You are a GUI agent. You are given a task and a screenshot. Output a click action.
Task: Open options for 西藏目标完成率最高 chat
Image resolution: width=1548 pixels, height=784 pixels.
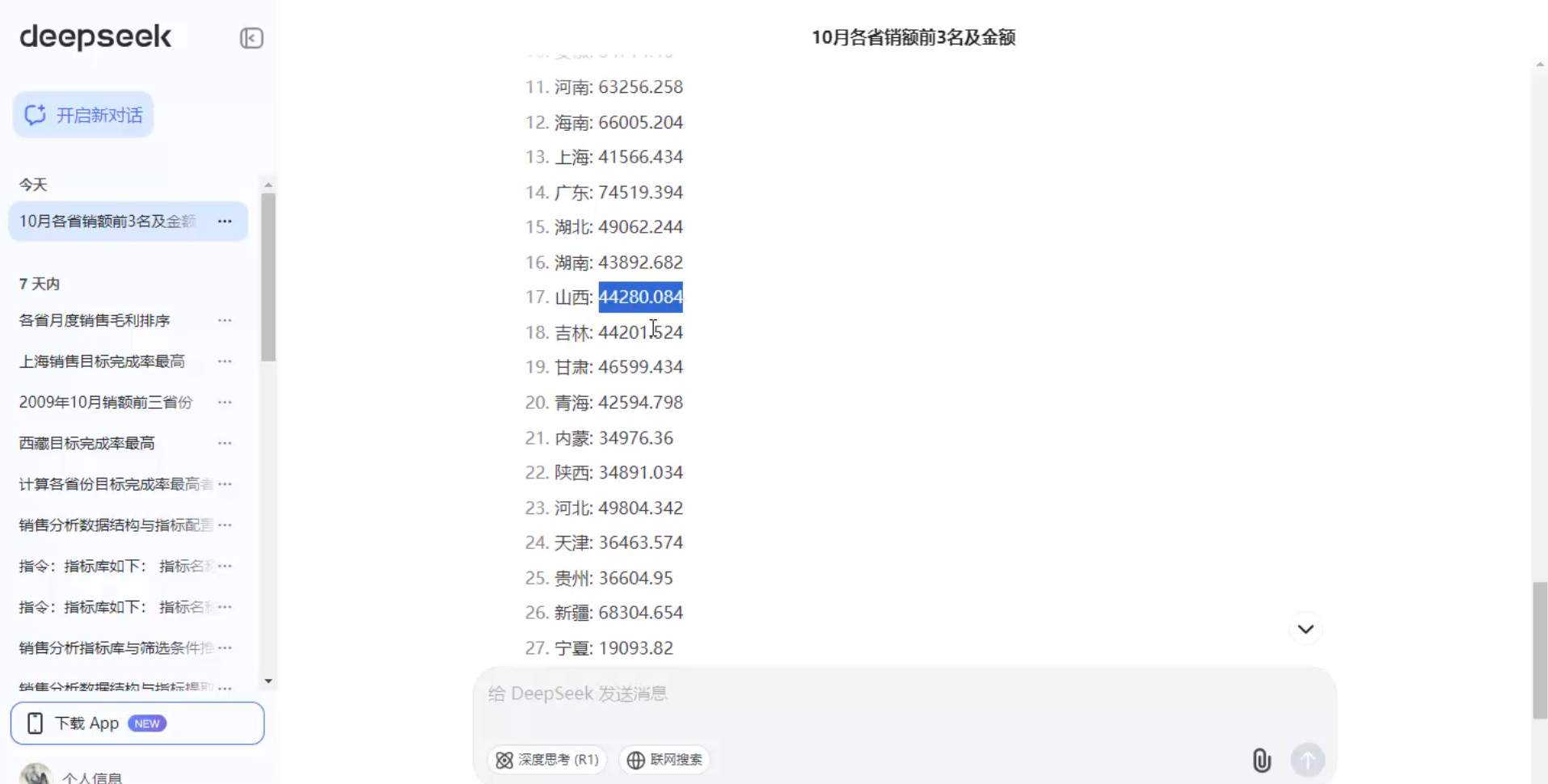[x=225, y=443]
